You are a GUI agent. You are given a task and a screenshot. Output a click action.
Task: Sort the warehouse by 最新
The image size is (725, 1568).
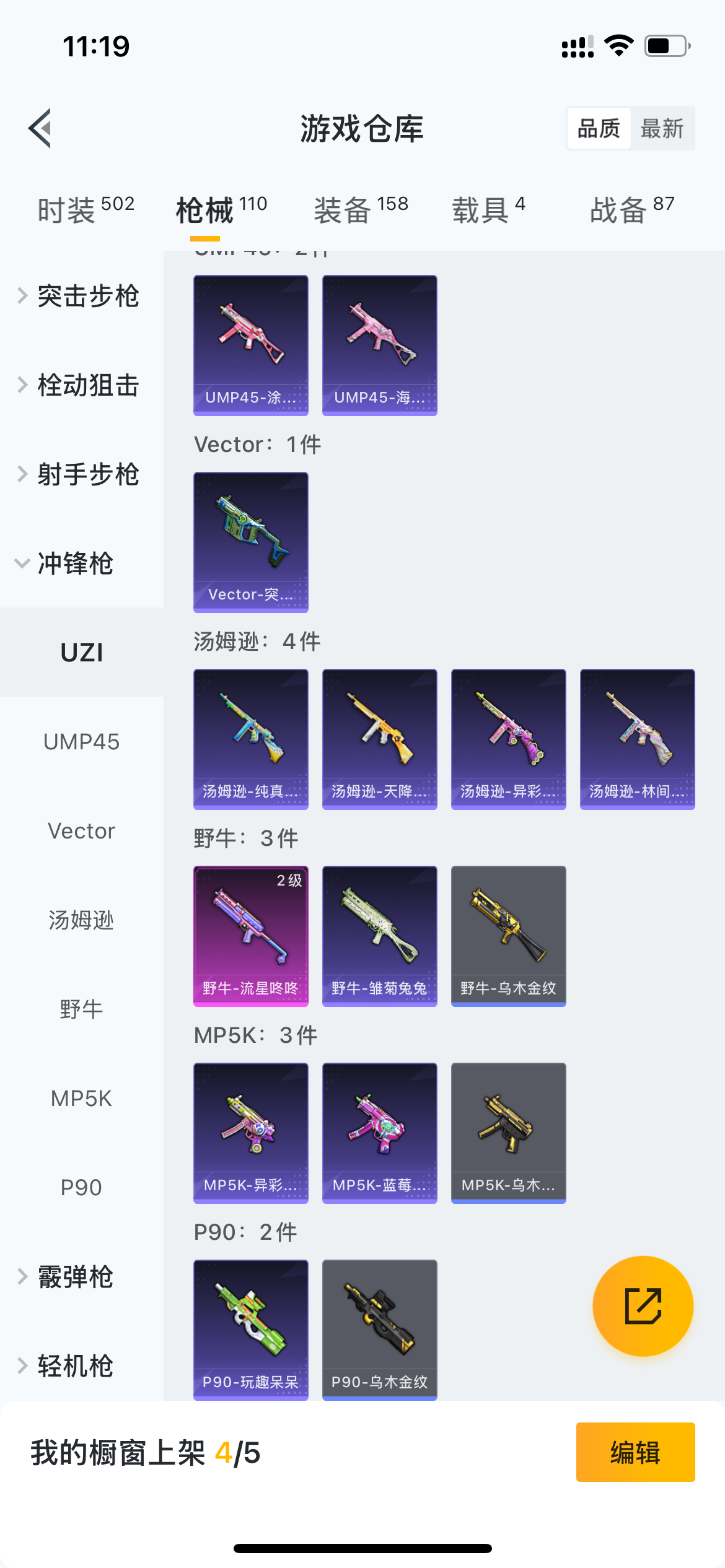click(x=662, y=128)
